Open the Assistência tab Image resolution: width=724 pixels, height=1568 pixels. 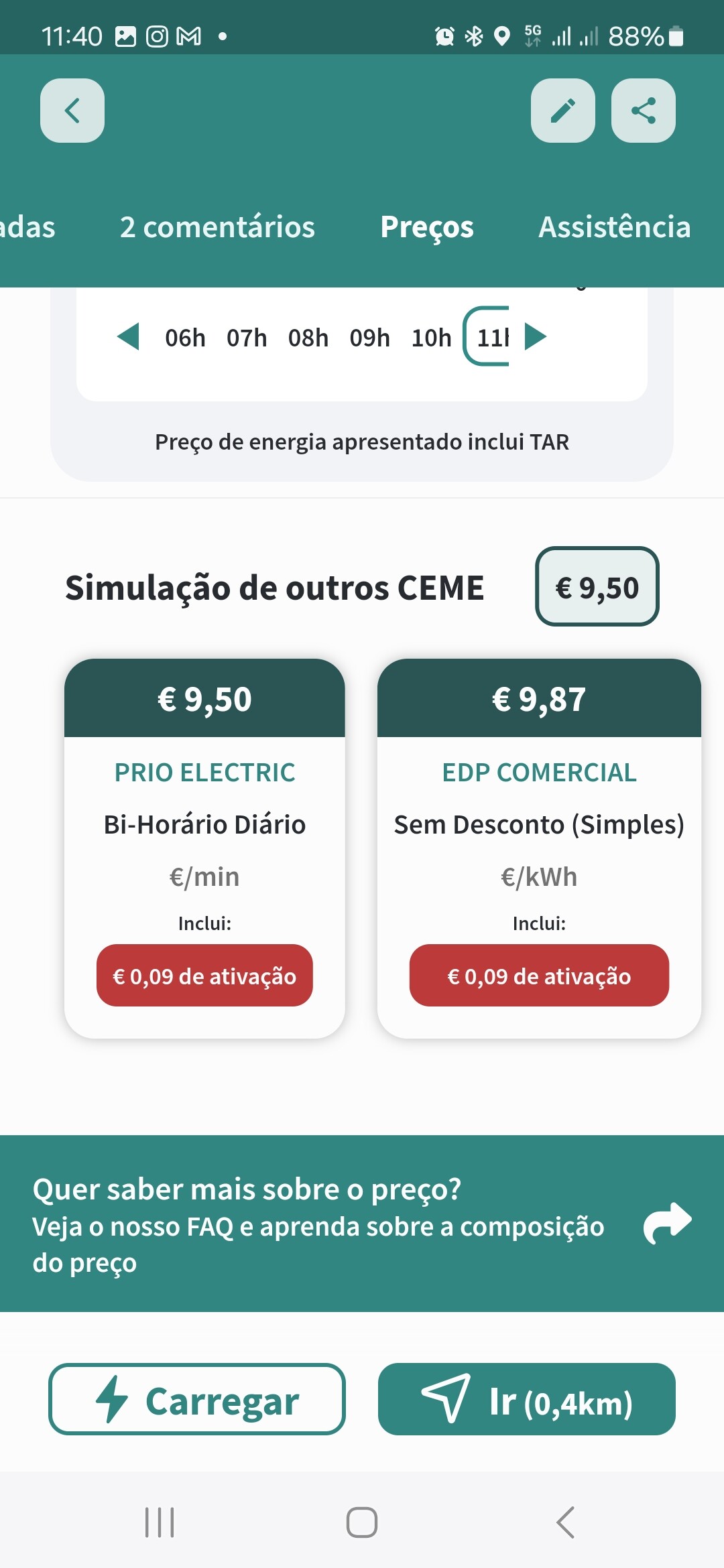click(615, 227)
